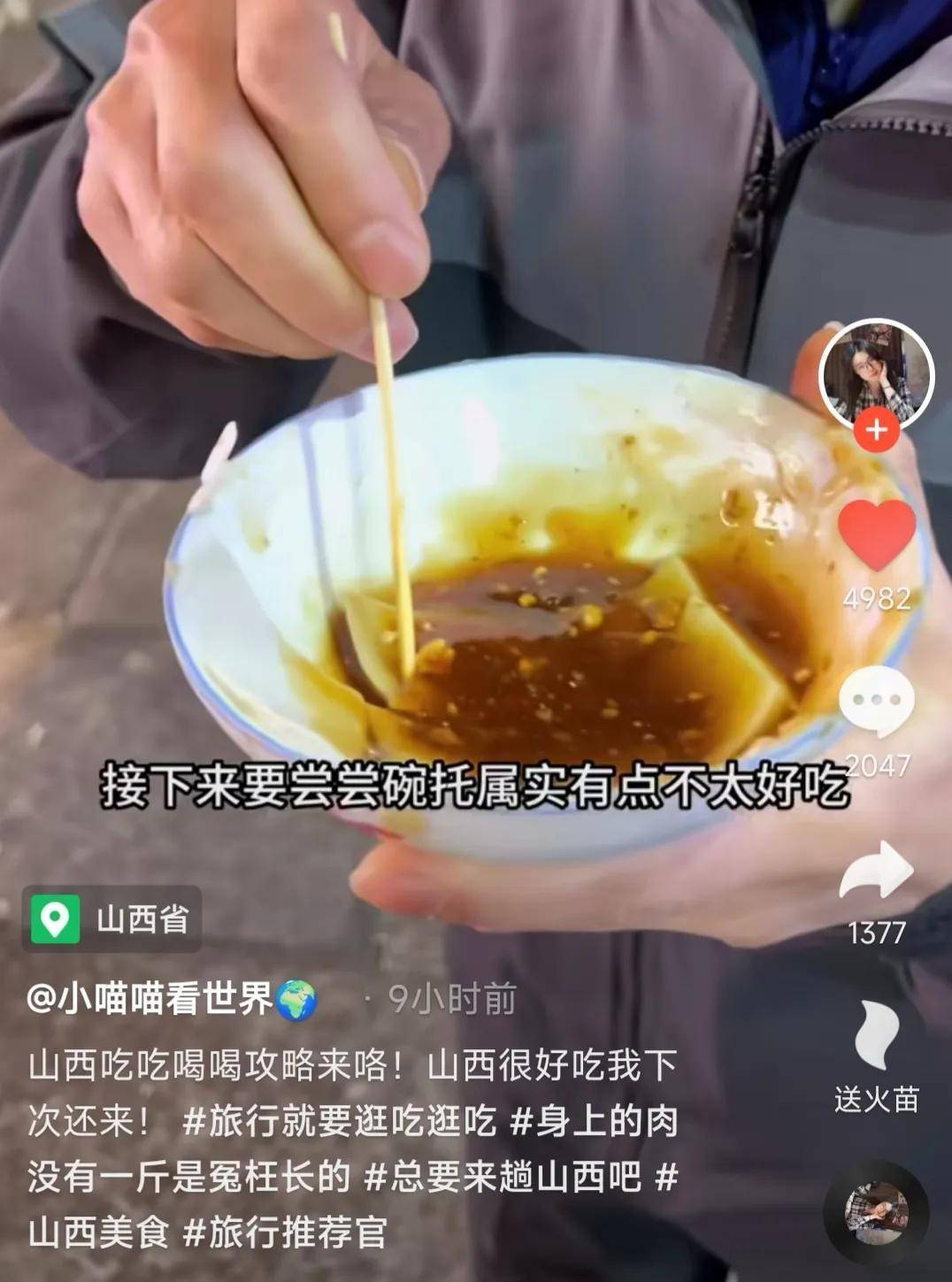The image size is (952, 1282).
Task: Share this video
Action: [x=876, y=871]
